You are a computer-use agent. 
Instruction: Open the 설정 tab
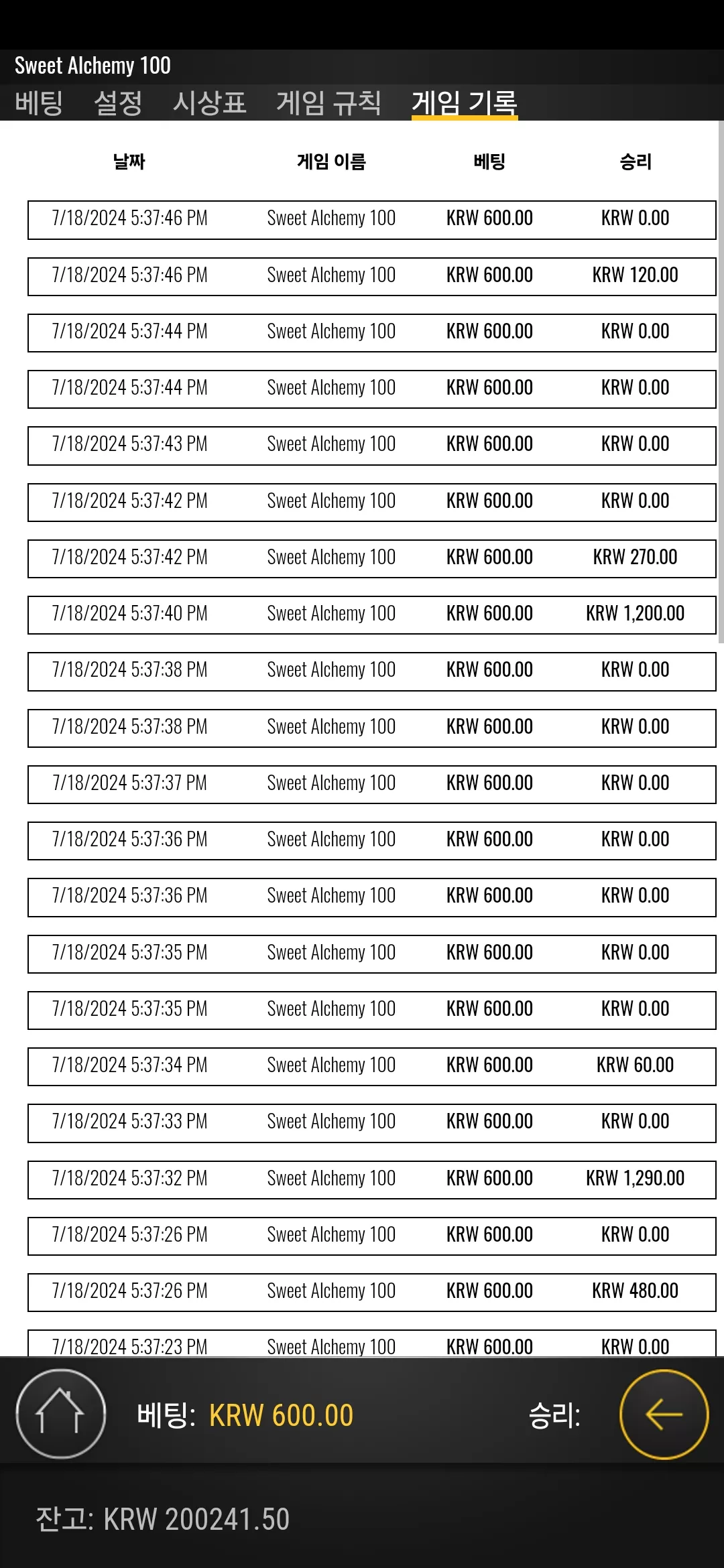(118, 103)
